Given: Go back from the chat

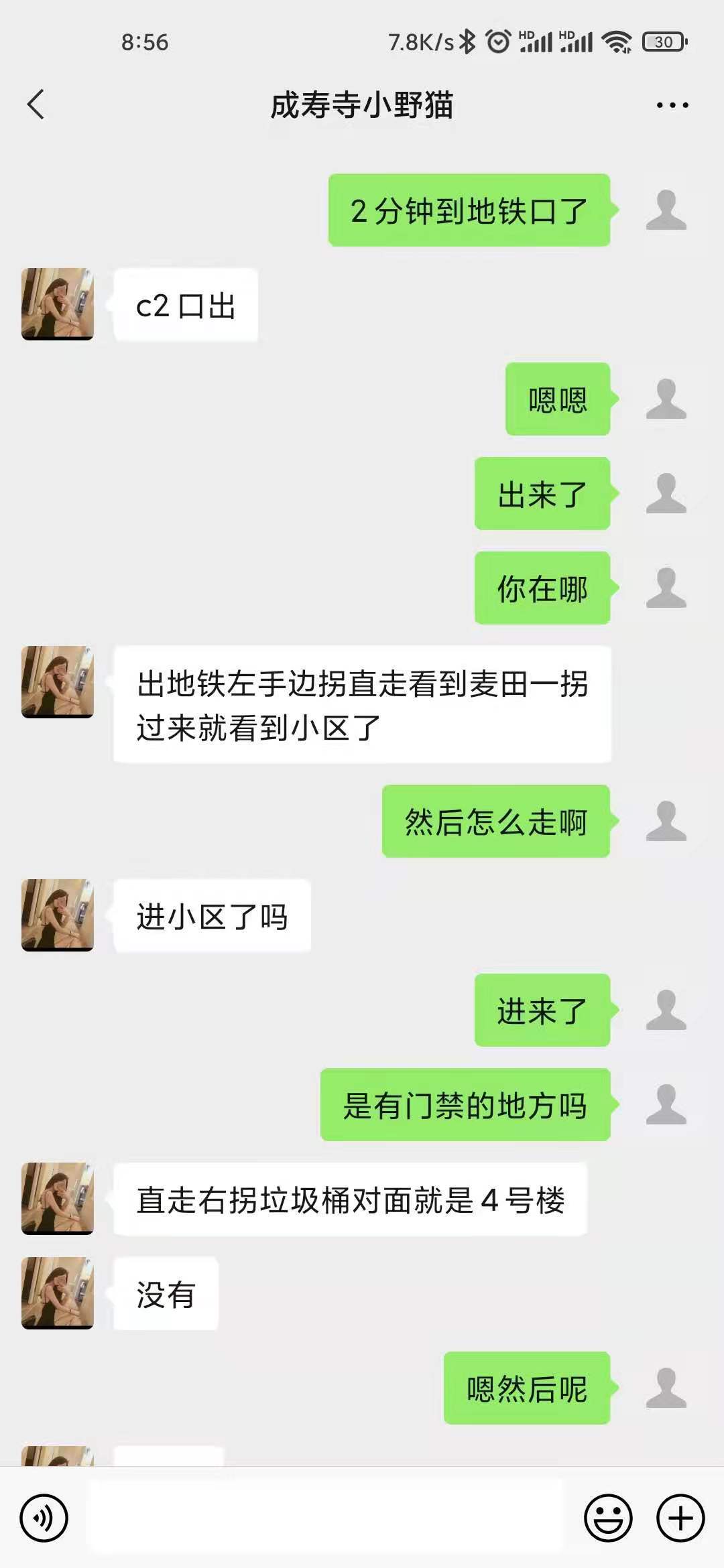Looking at the screenshot, I should coord(36,105).
